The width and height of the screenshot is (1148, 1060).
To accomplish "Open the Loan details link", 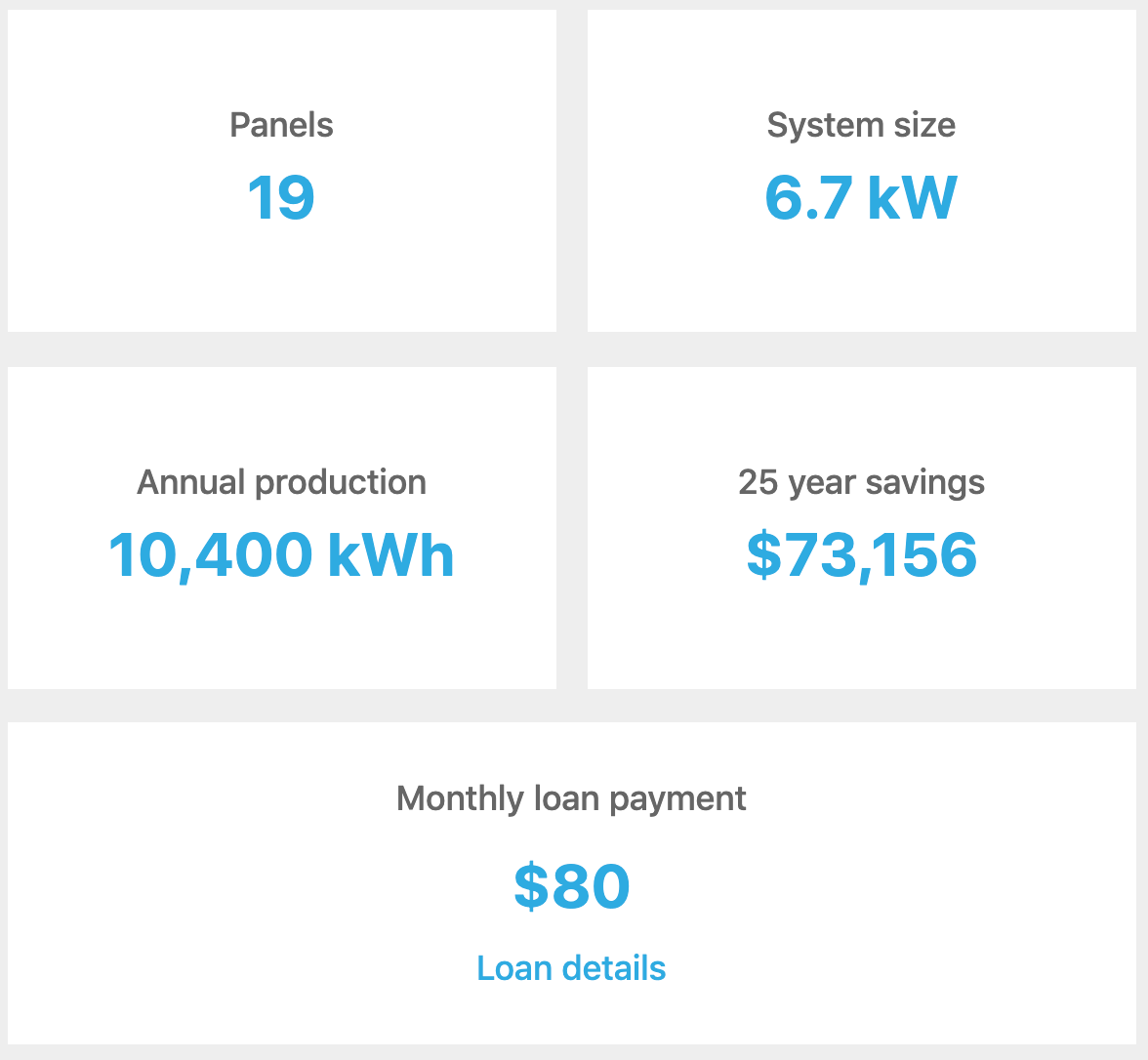I will (571, 968).
